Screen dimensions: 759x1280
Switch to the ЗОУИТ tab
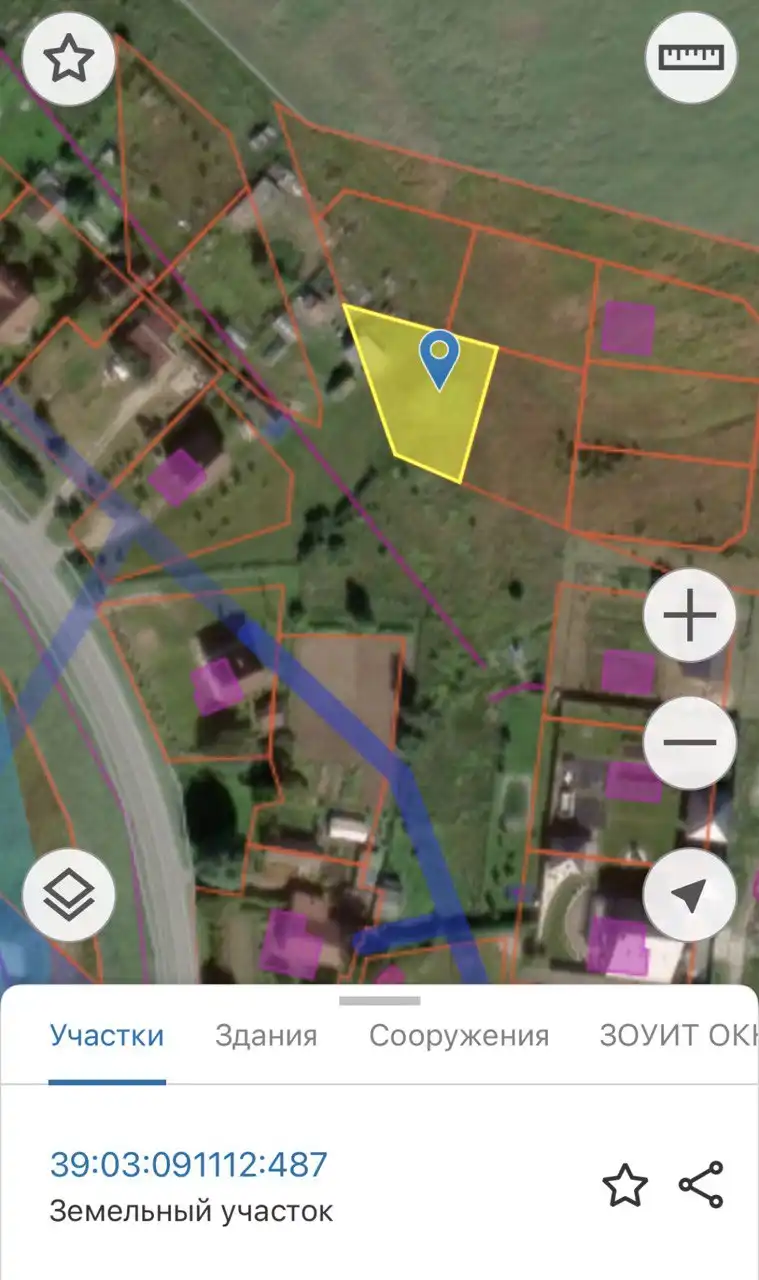point(676,1036)
